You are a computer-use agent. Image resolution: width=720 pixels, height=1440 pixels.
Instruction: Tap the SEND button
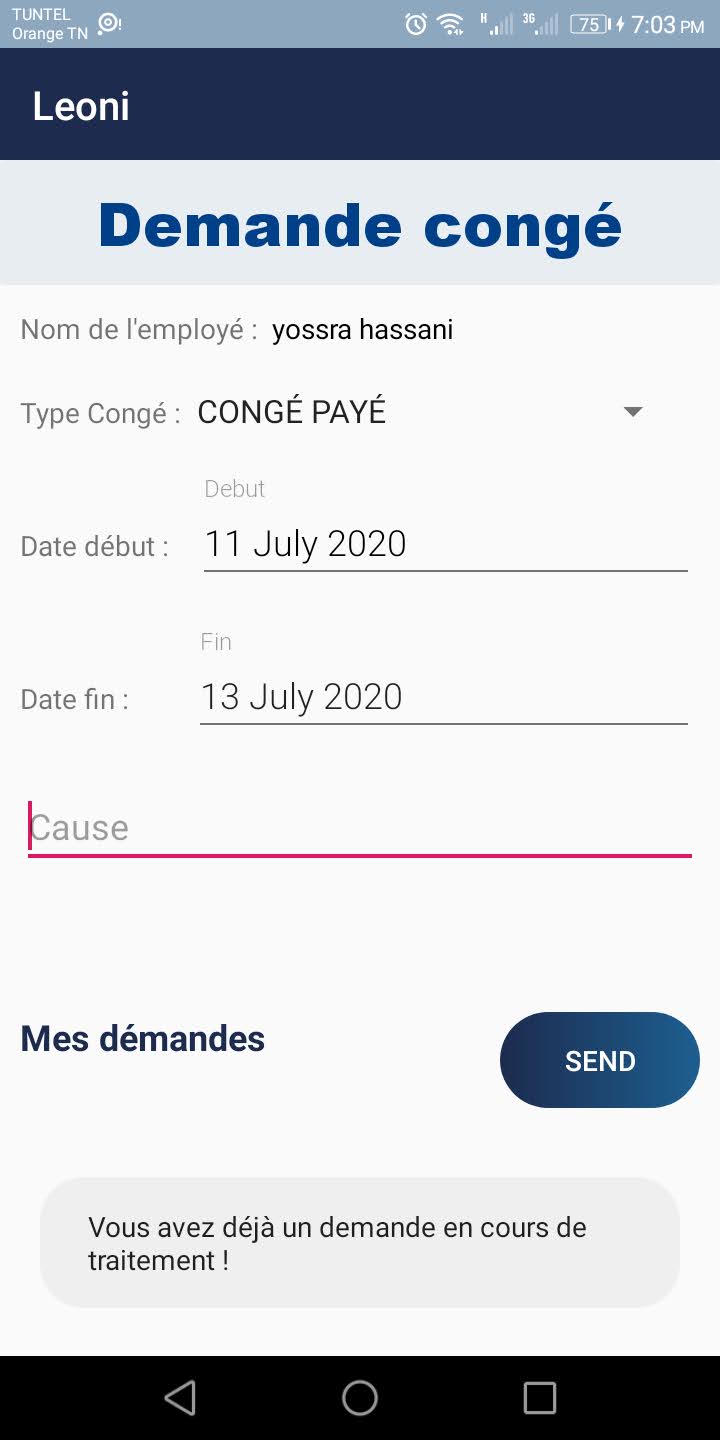coord(600,1060)
